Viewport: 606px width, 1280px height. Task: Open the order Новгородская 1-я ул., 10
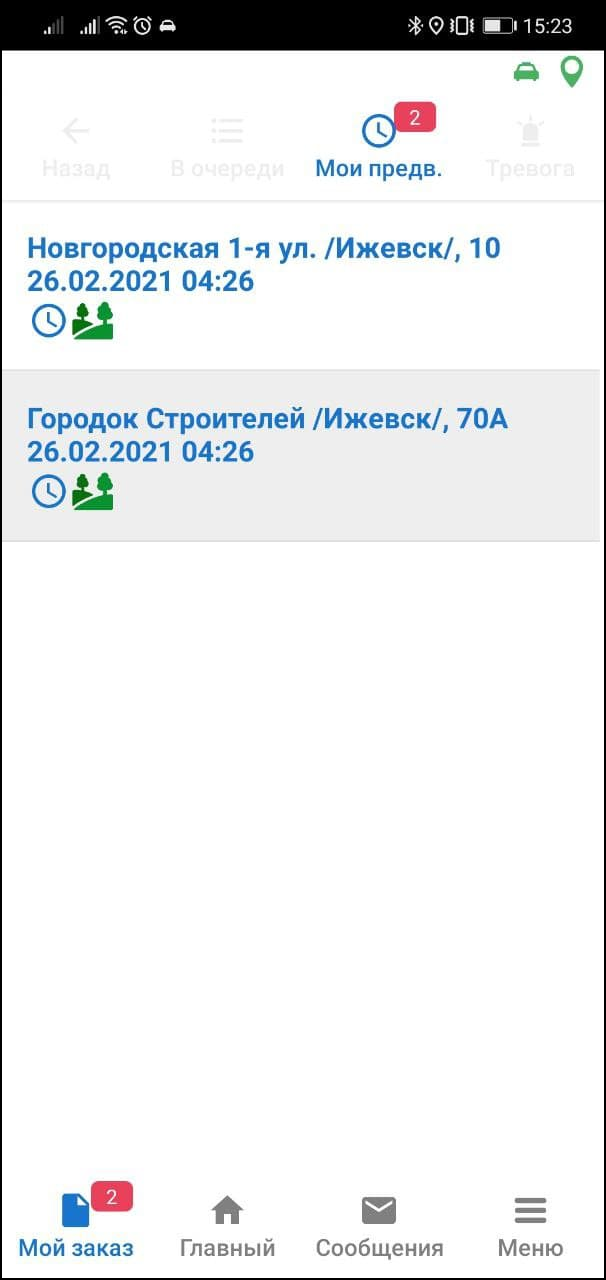click(x=301, y=285)
